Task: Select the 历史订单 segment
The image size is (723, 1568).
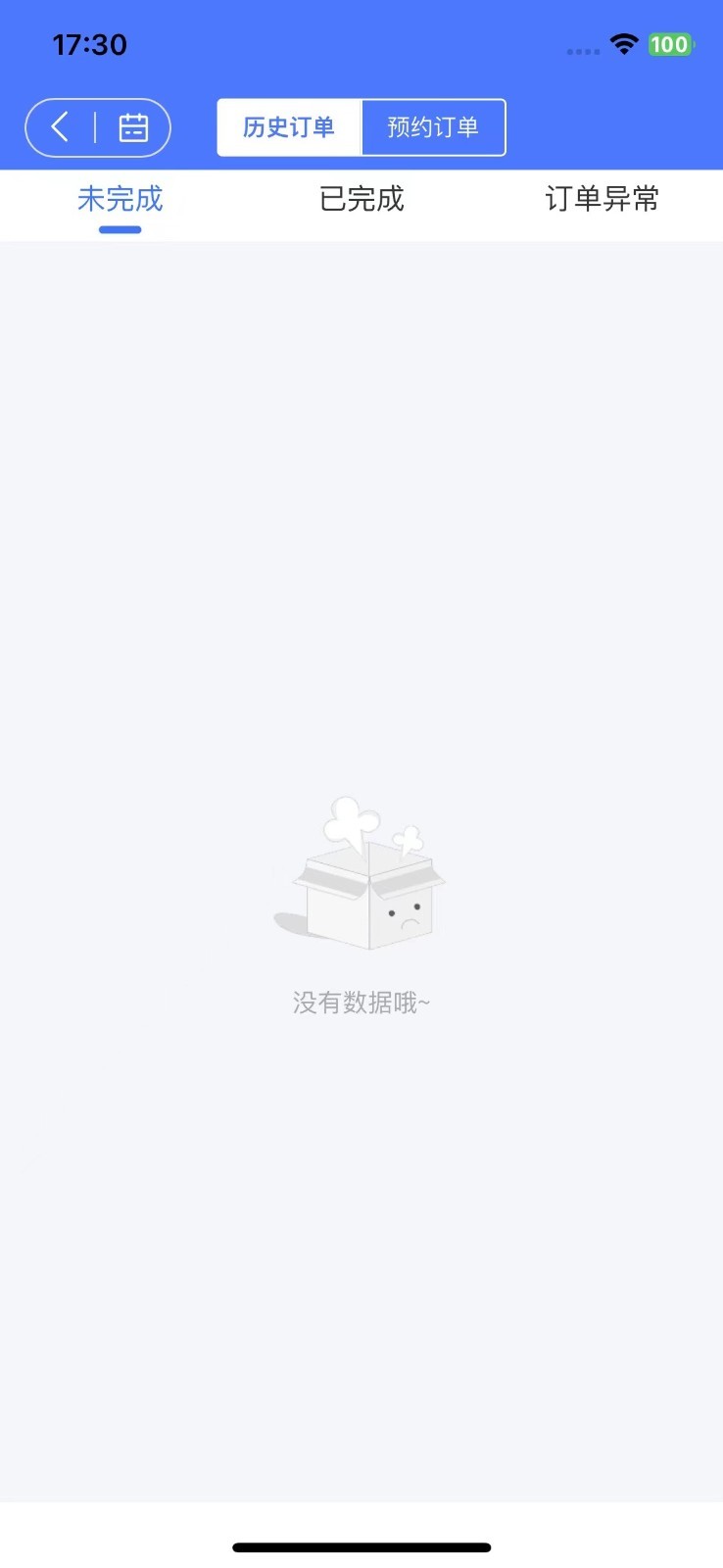Action: [289, 127]
